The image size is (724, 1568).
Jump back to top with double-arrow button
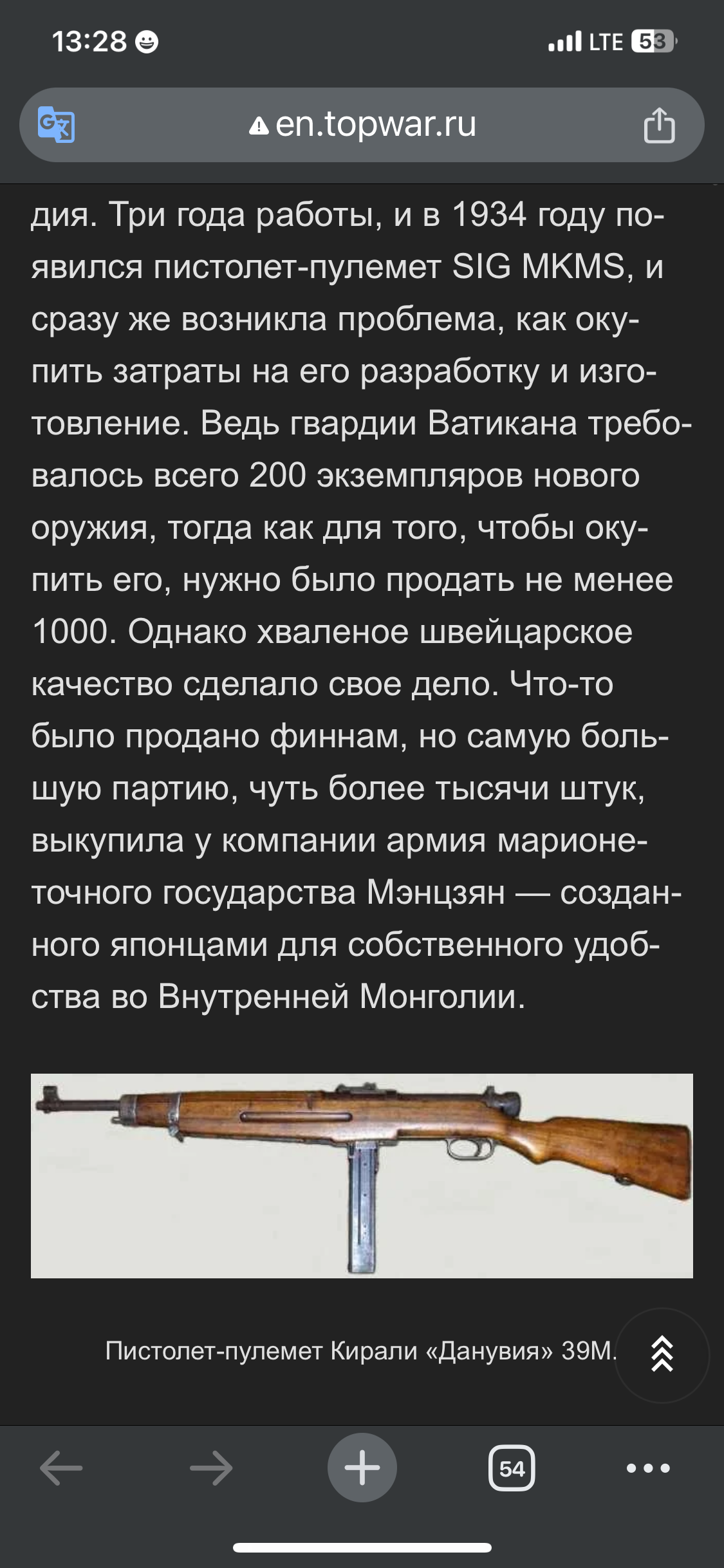[662, 1355]
